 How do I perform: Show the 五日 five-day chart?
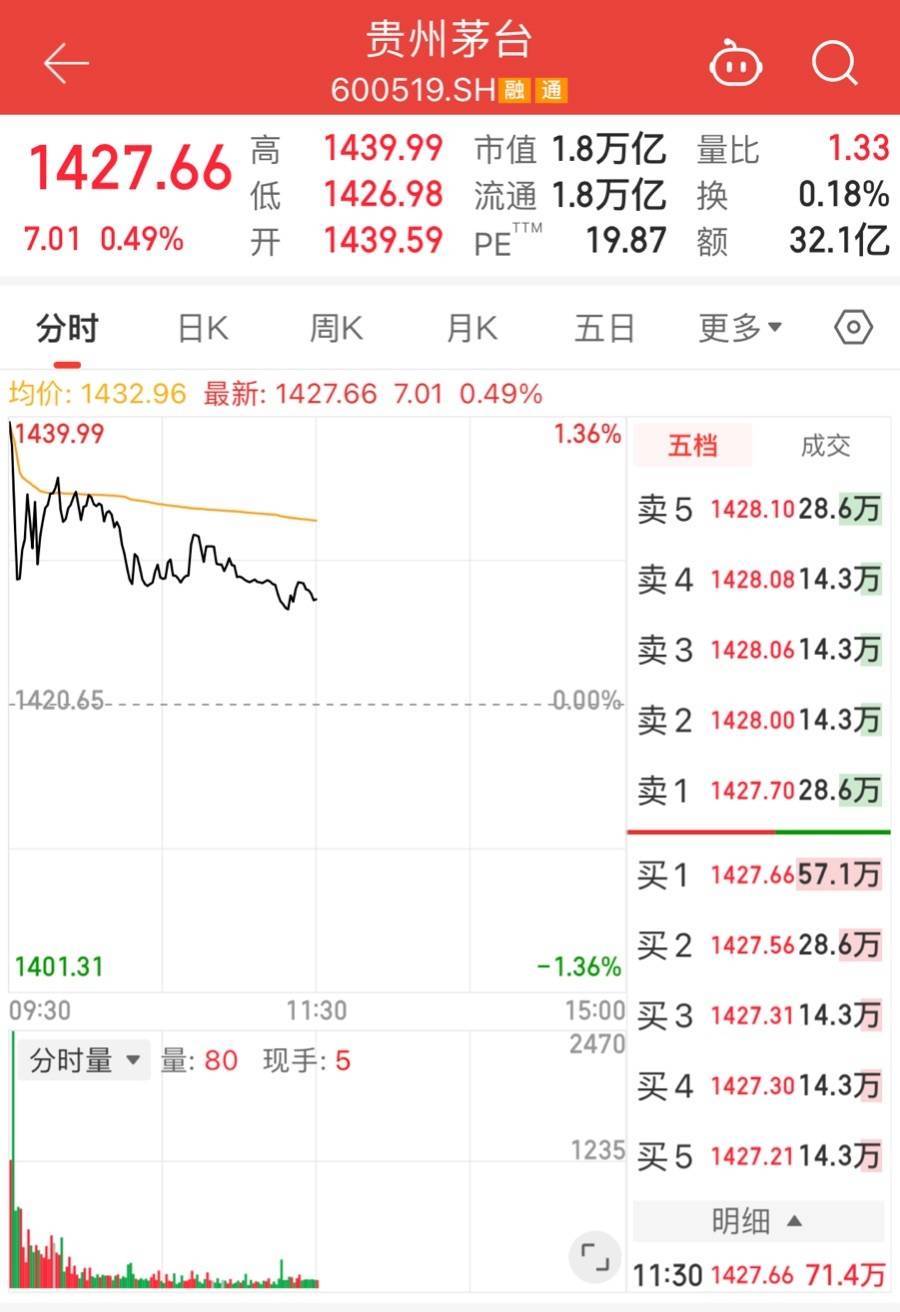(x=604, y=329)
